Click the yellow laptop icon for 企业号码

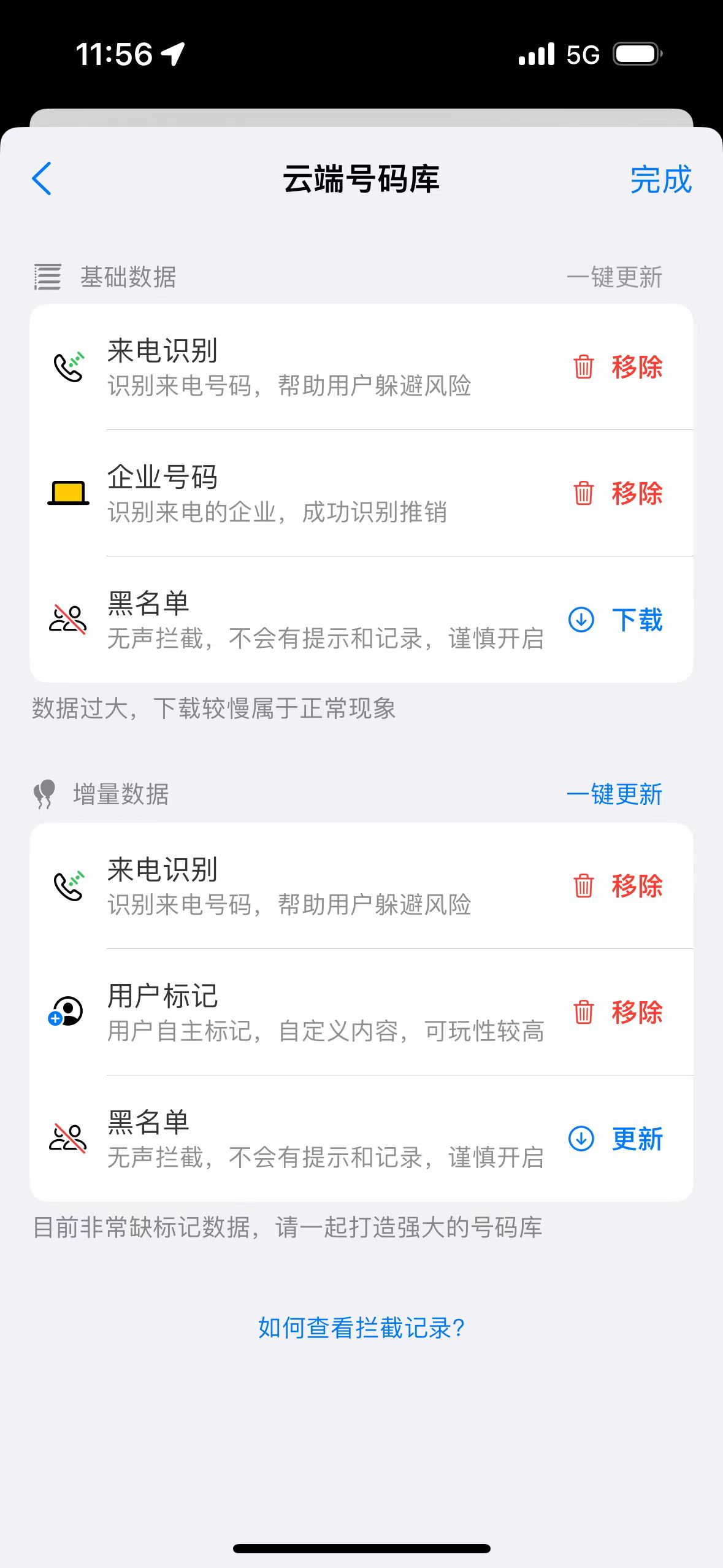(67, 492)
